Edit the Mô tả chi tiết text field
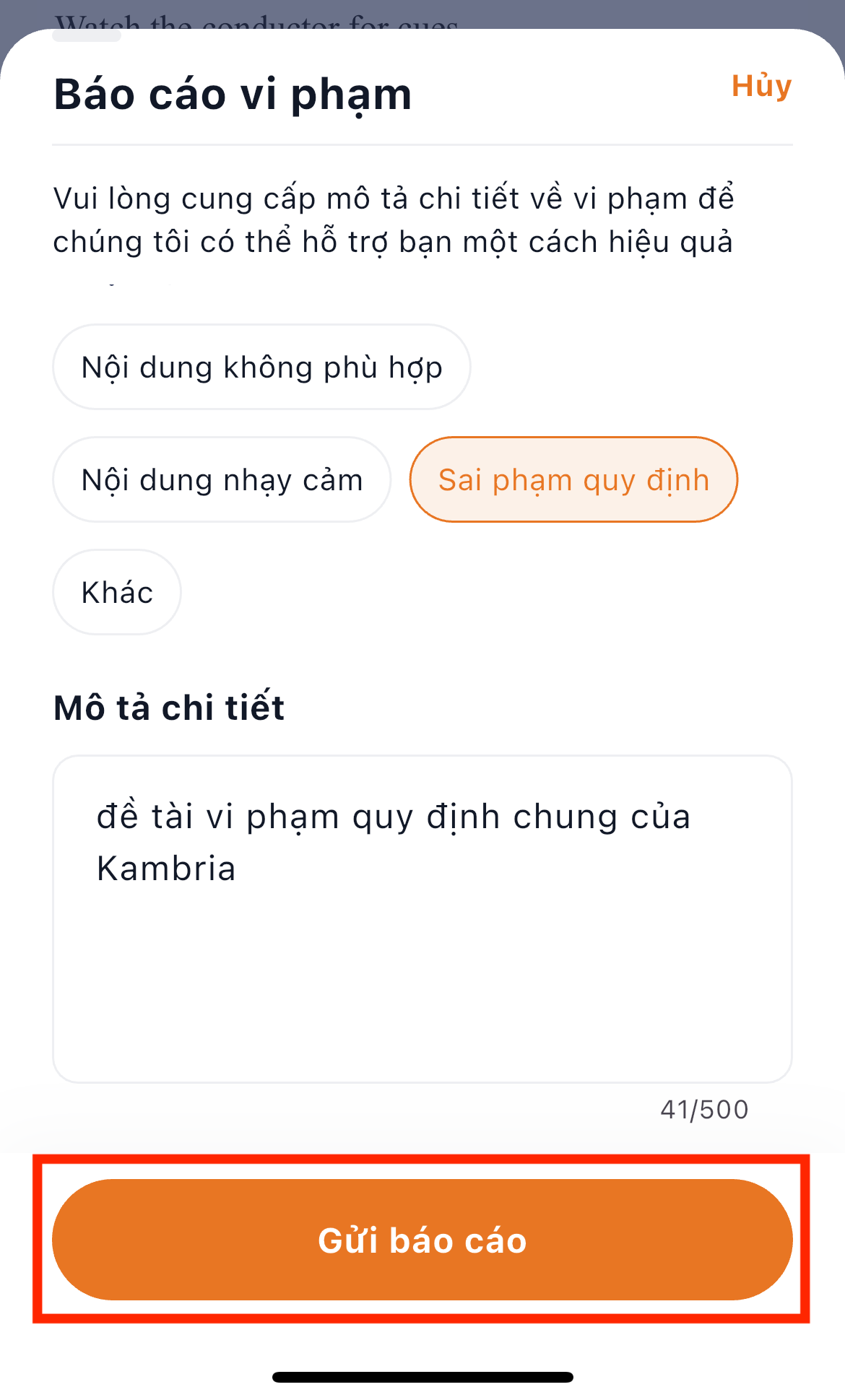This screenshot has width=845, height=1400. [x=422, y=918]
